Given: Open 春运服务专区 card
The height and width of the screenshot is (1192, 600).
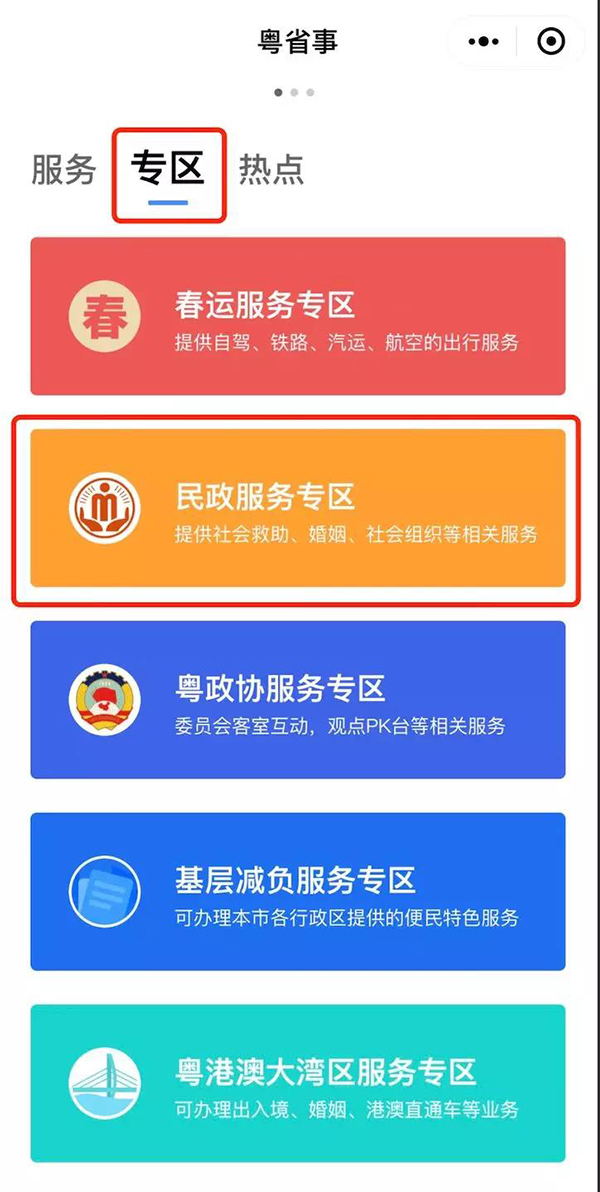Looking at the screenshot, I should click(x=298, y=316).
